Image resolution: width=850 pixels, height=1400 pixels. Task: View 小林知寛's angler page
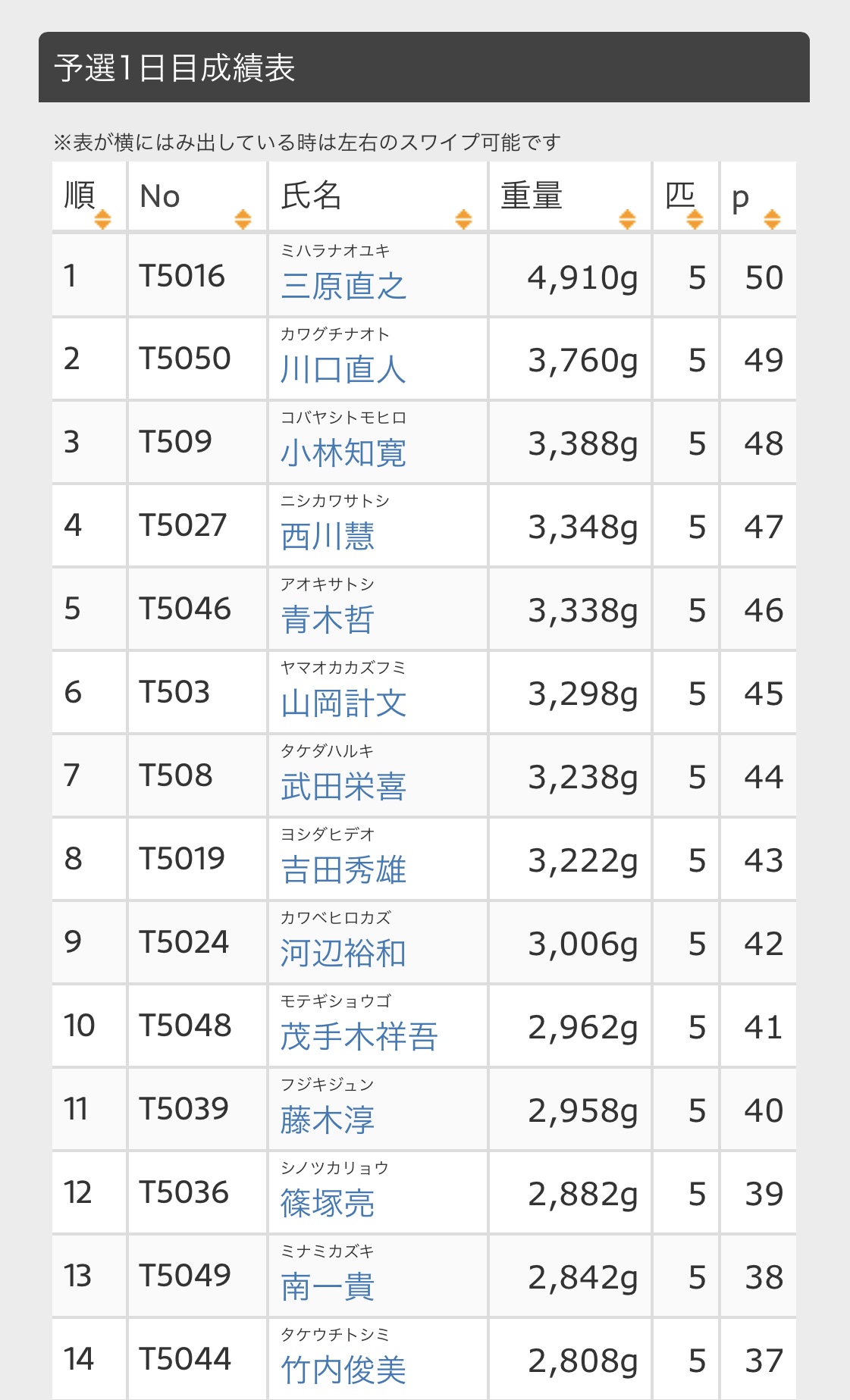click(x=343, y=453)
